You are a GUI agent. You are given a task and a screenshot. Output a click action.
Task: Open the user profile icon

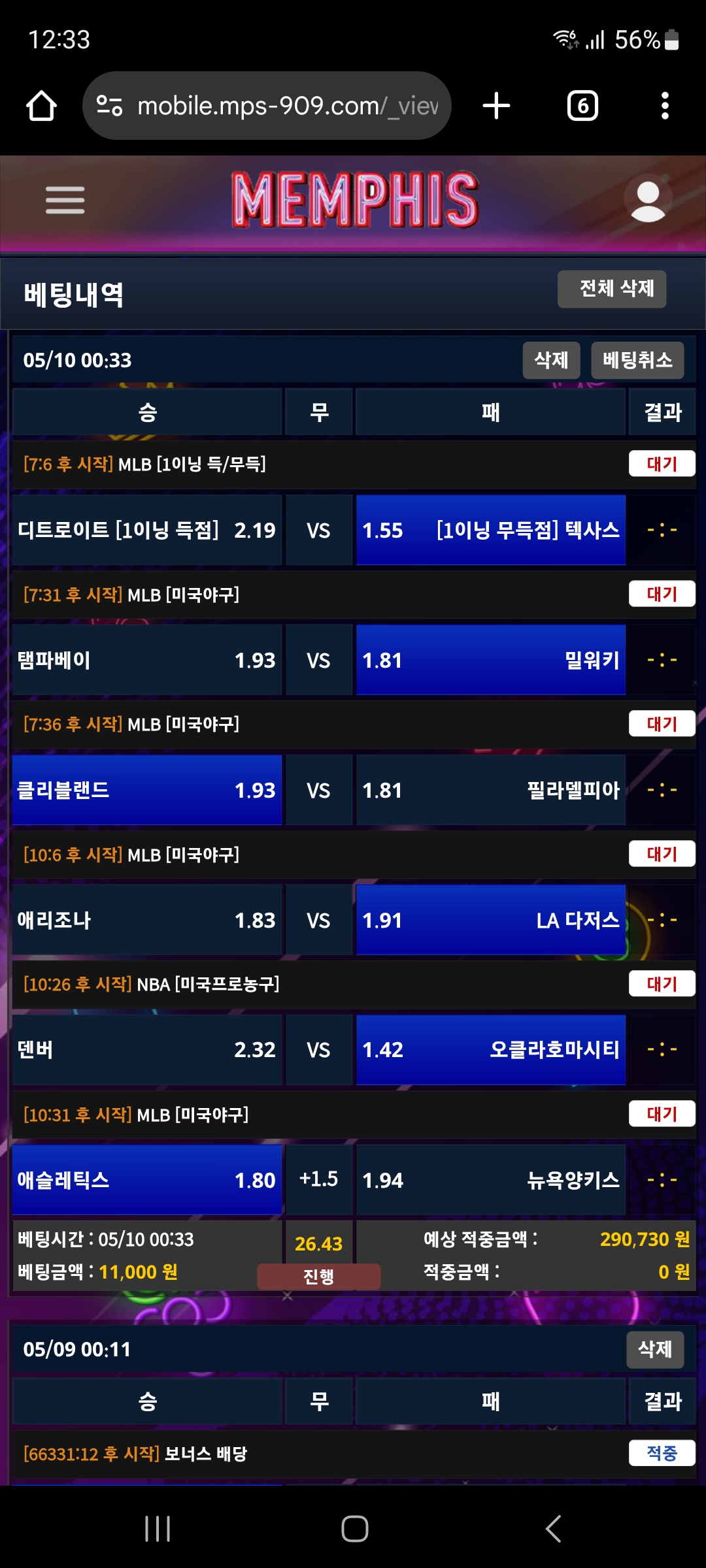[x=647, y=200]
